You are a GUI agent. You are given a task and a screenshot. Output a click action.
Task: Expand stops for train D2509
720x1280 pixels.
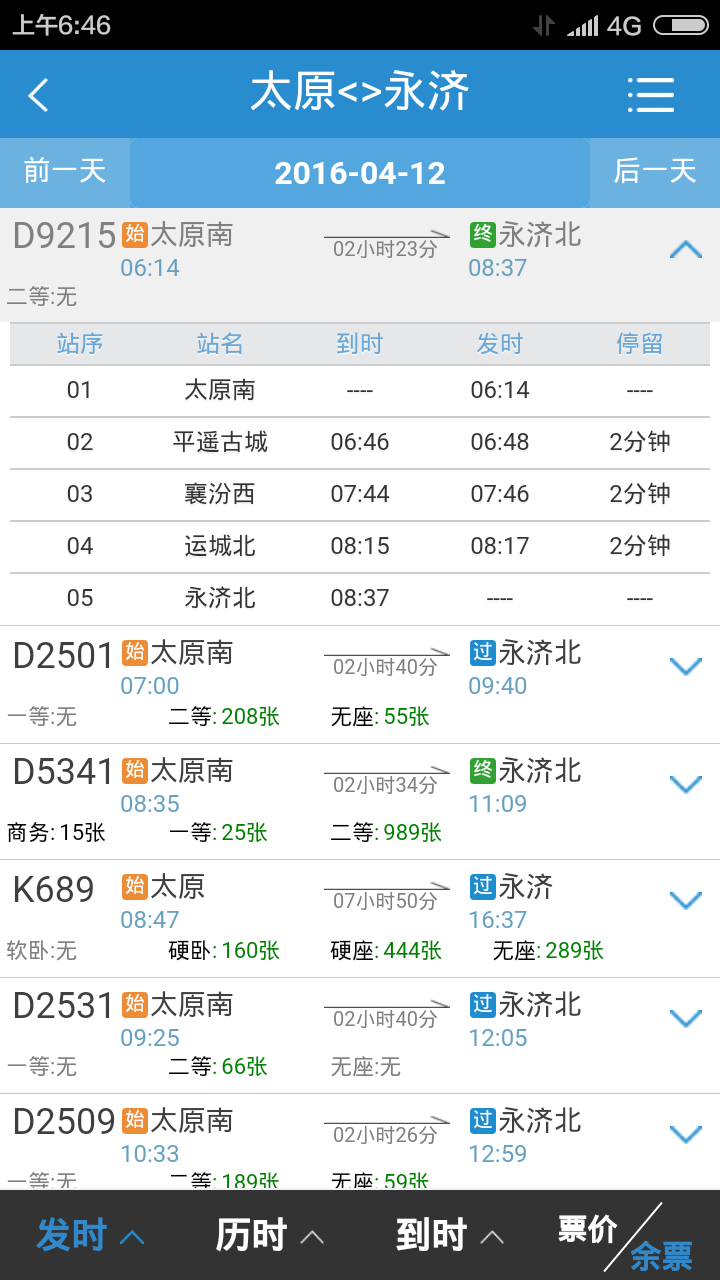tap(685, 1135)
